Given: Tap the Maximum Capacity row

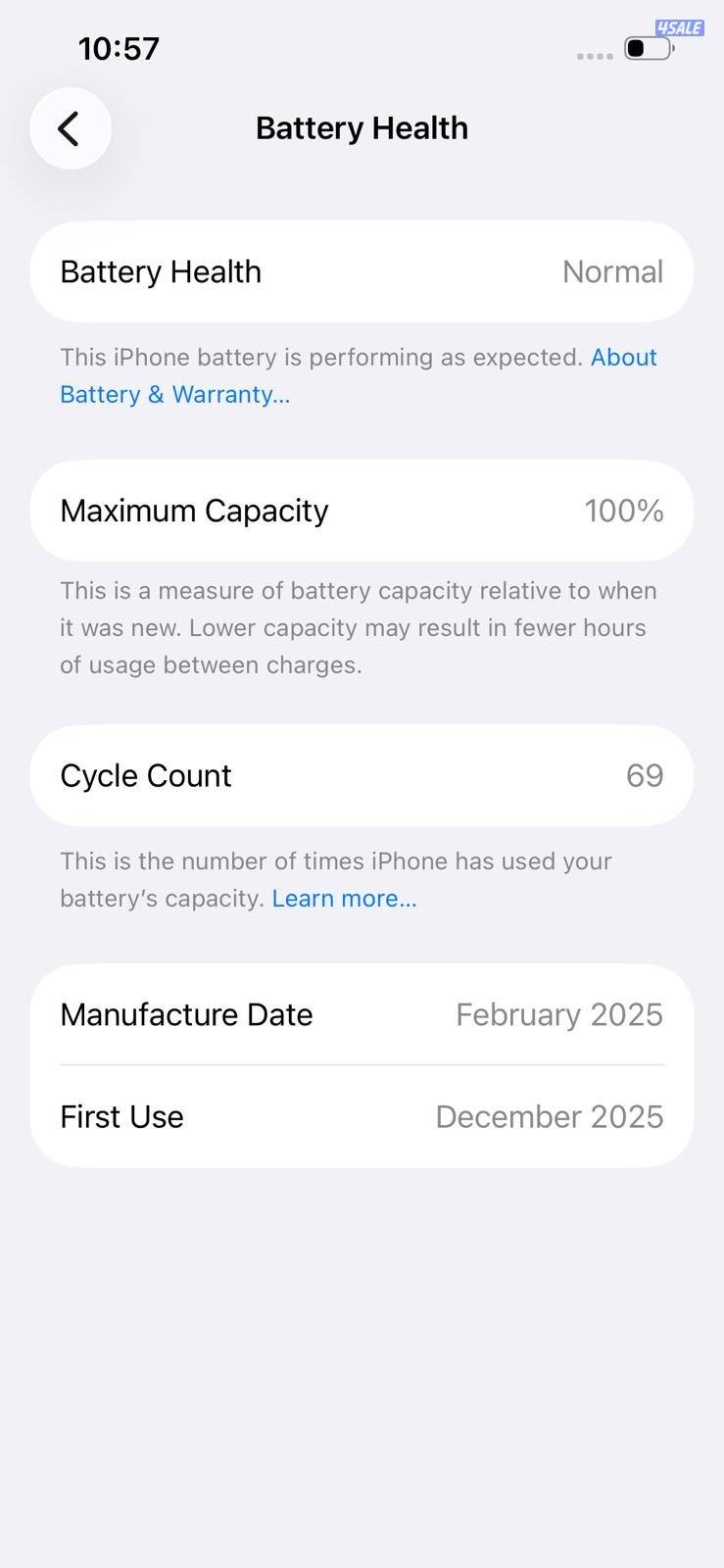Looking at the screenshot, I should pyautogui.click(x=362, y=510).
